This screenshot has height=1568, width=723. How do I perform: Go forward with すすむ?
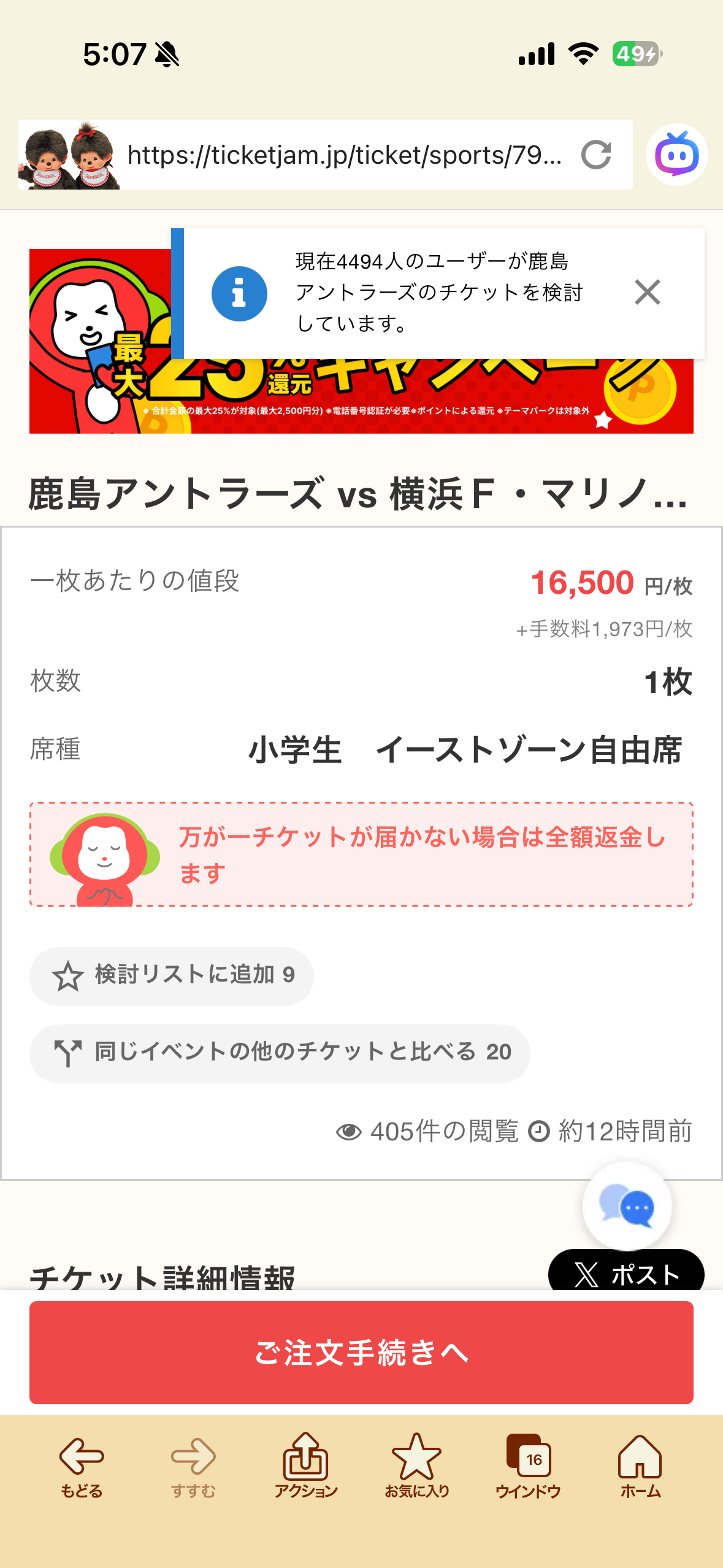click(193, 1466)
